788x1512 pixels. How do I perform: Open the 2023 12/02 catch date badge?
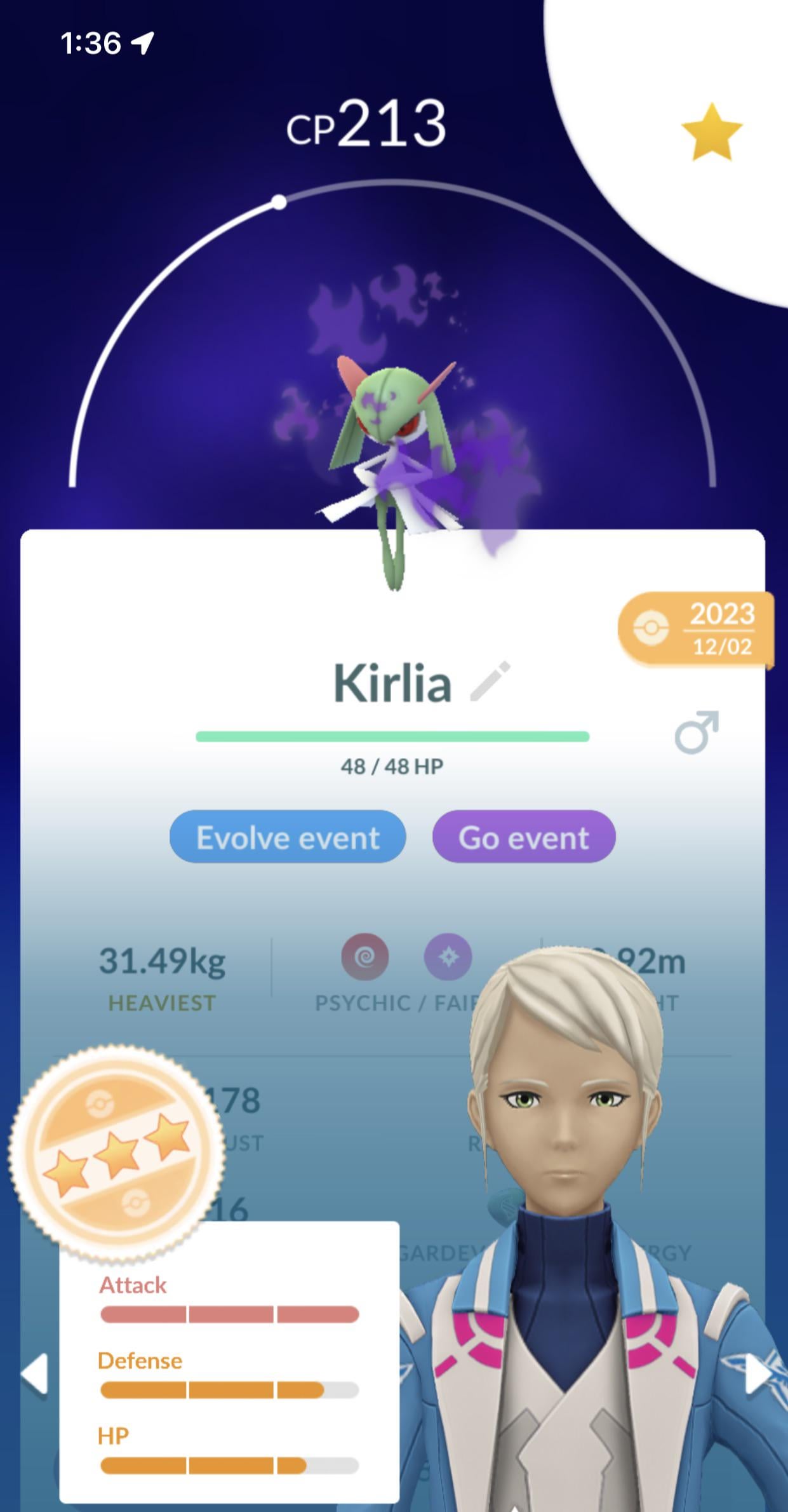click(x=696, y=629)
